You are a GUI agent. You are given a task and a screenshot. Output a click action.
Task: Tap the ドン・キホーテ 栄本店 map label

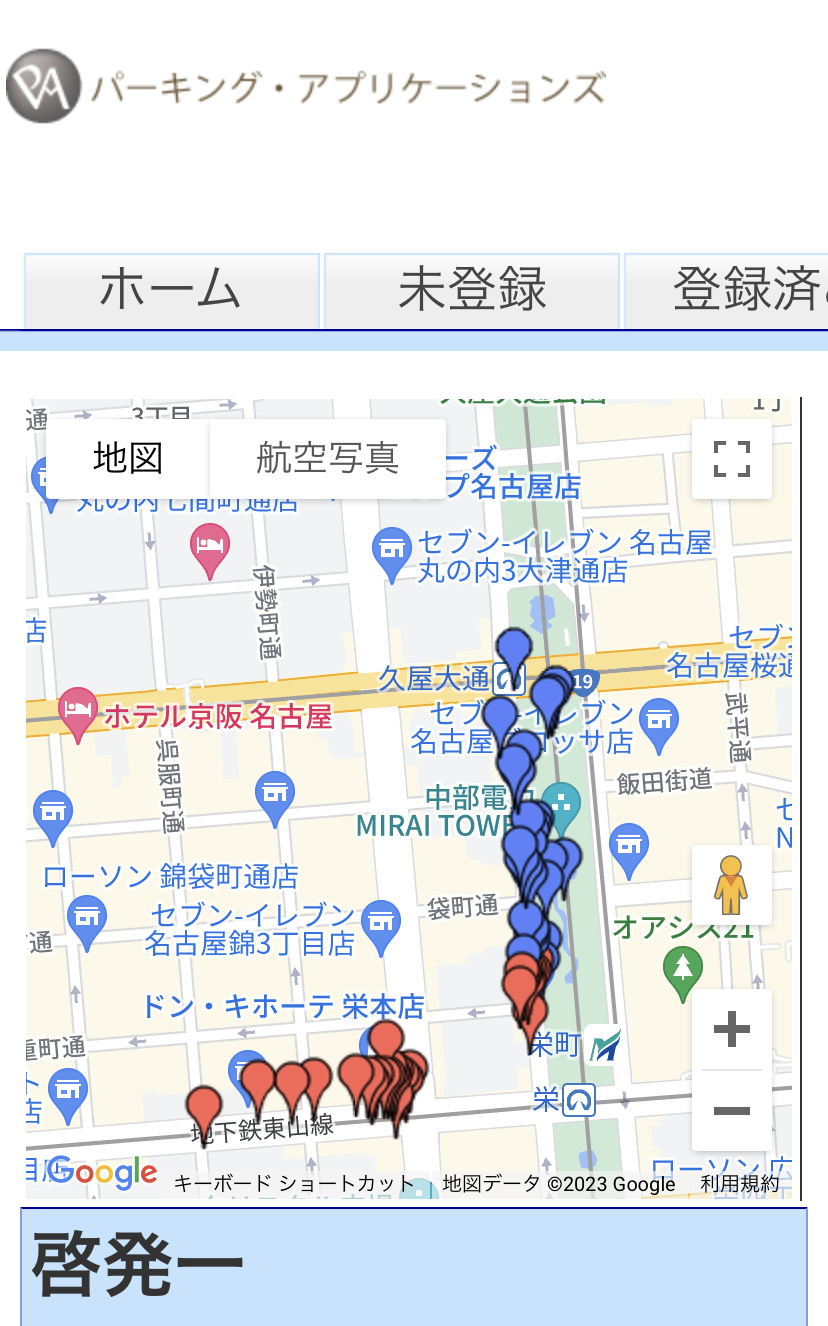pyautogui.click(x=283, y=1006)
